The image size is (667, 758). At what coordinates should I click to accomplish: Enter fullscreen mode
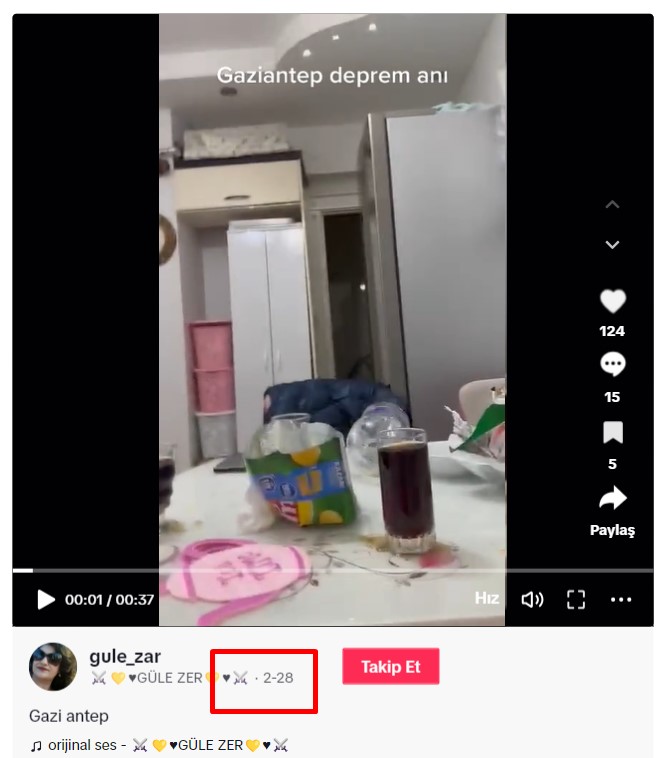pos(576,599)
